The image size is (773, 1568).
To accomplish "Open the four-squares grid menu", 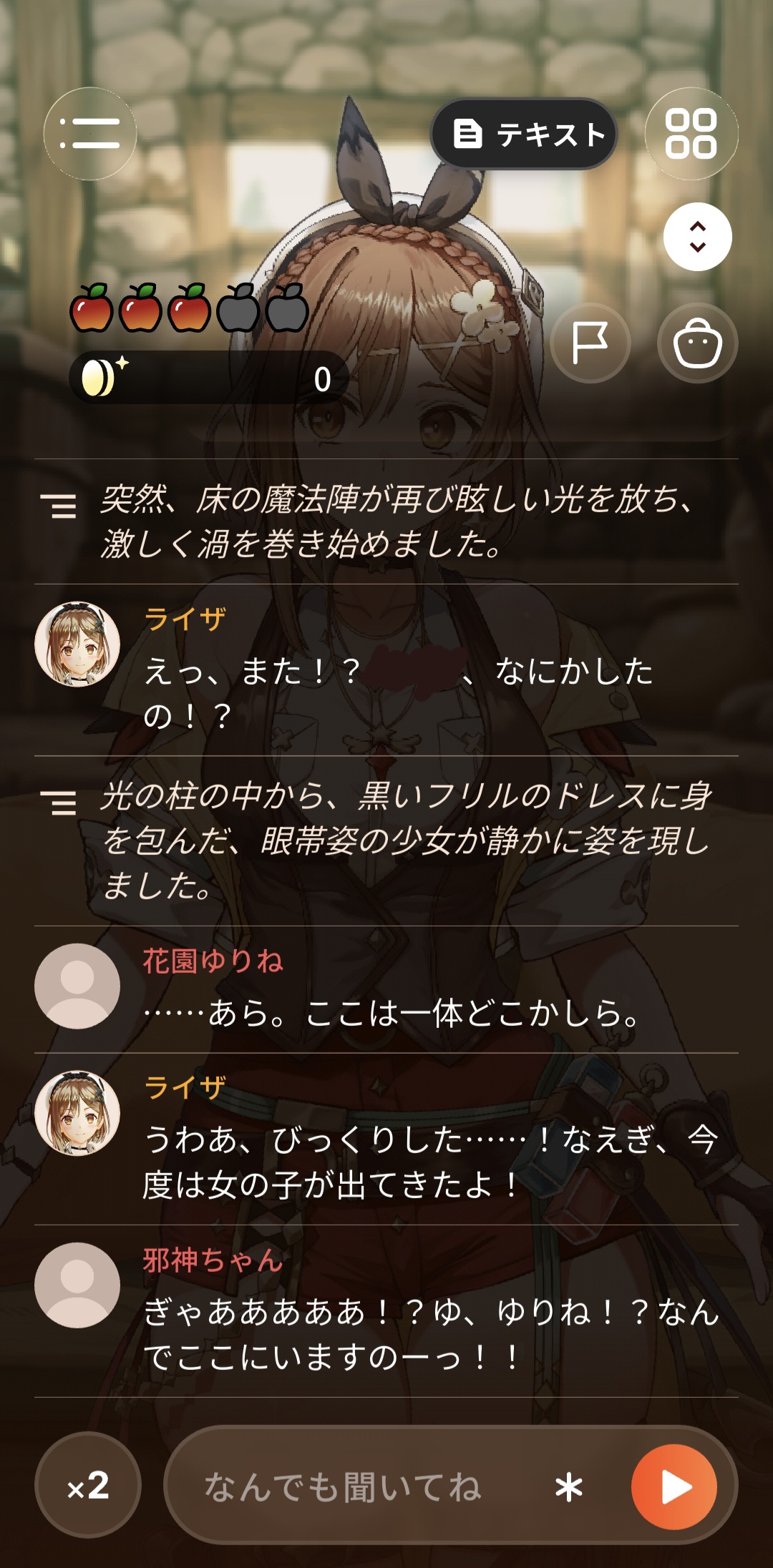I will coord(691,134).
